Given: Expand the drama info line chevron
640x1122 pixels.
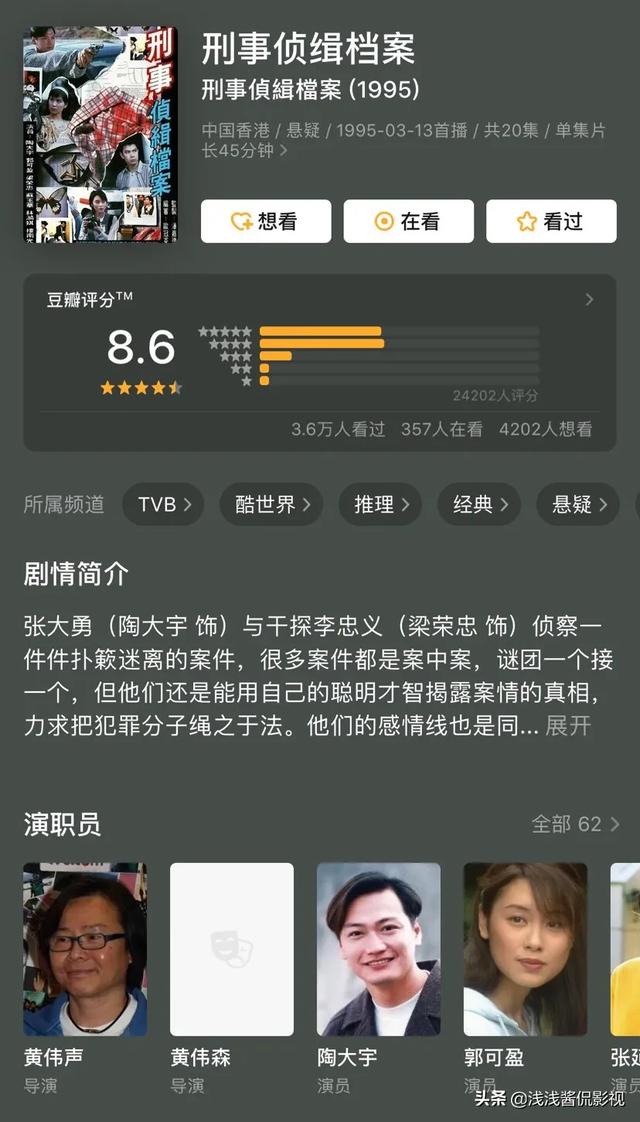Looking at the screenshot, I should pyautogui.click(x=283, y=151).
